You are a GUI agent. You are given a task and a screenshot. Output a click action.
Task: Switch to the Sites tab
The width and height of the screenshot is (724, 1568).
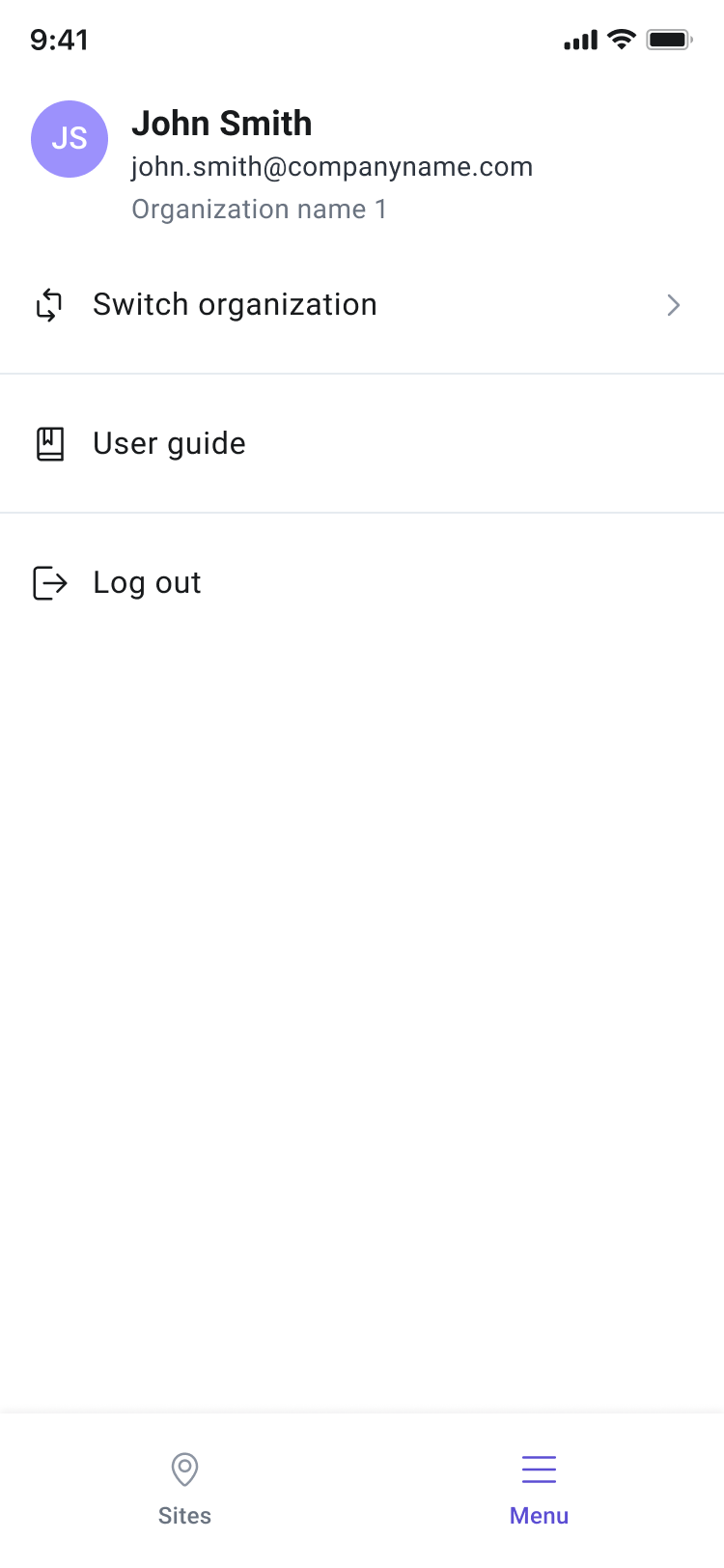tap(184, 1489)
